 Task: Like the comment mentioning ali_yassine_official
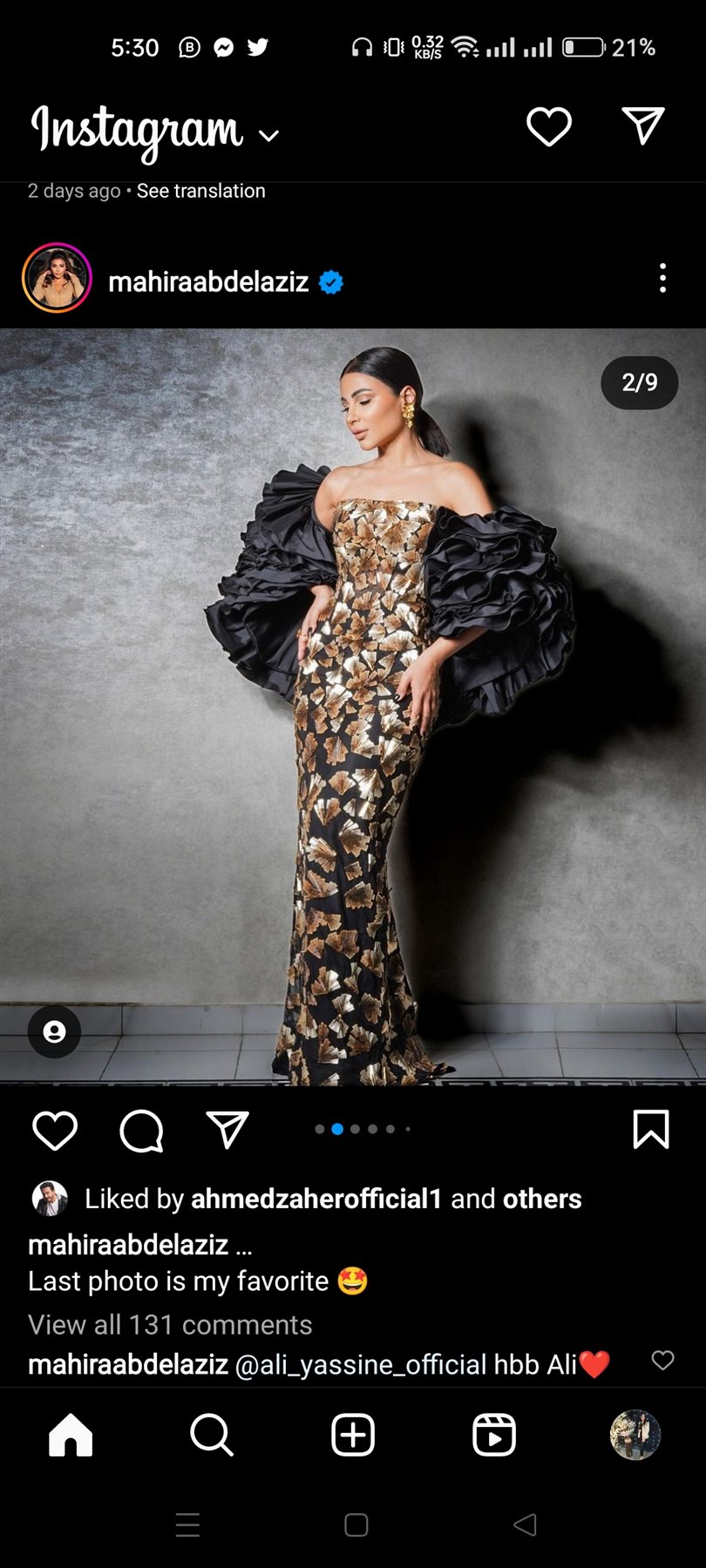coord(662,1361)
